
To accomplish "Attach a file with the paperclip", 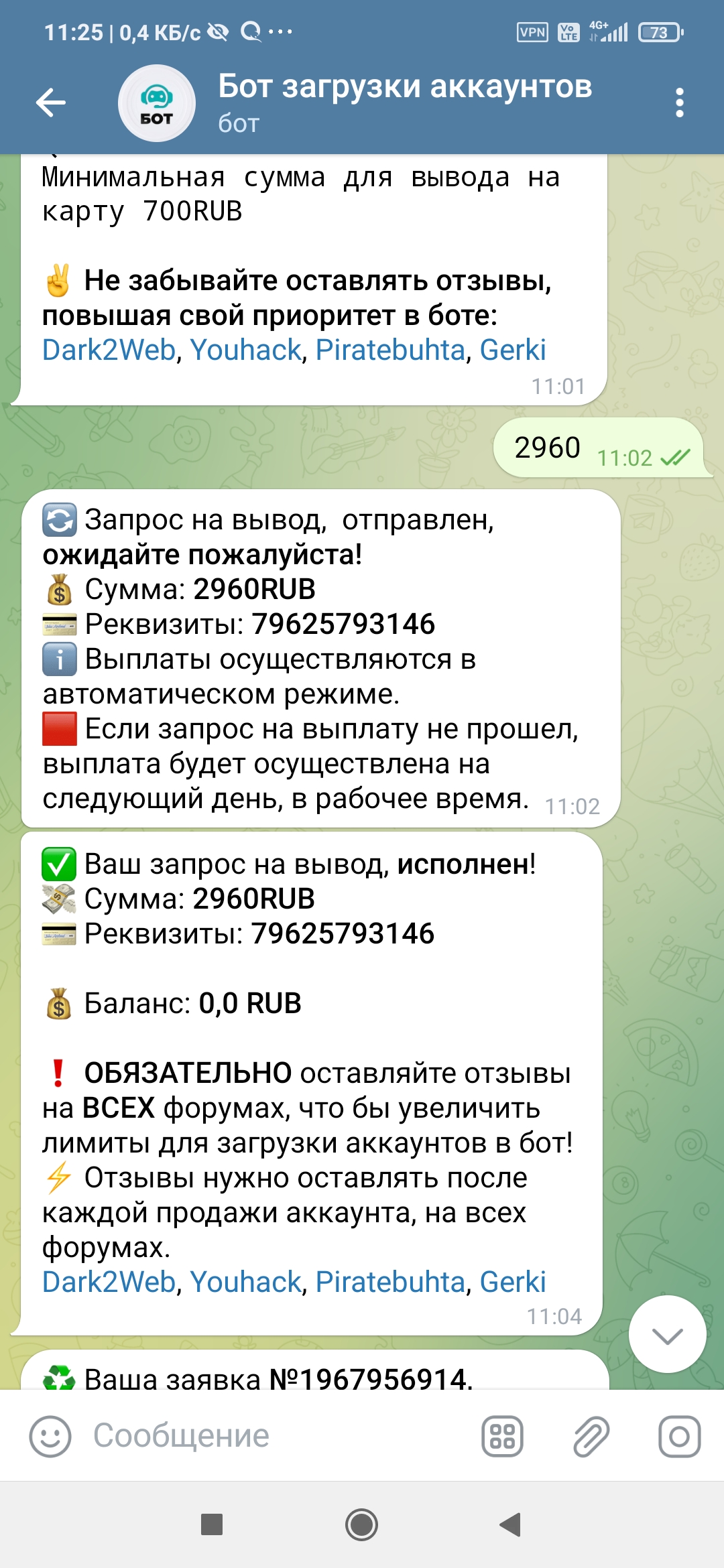I will pyautogui.click(x=591, y=1436).
